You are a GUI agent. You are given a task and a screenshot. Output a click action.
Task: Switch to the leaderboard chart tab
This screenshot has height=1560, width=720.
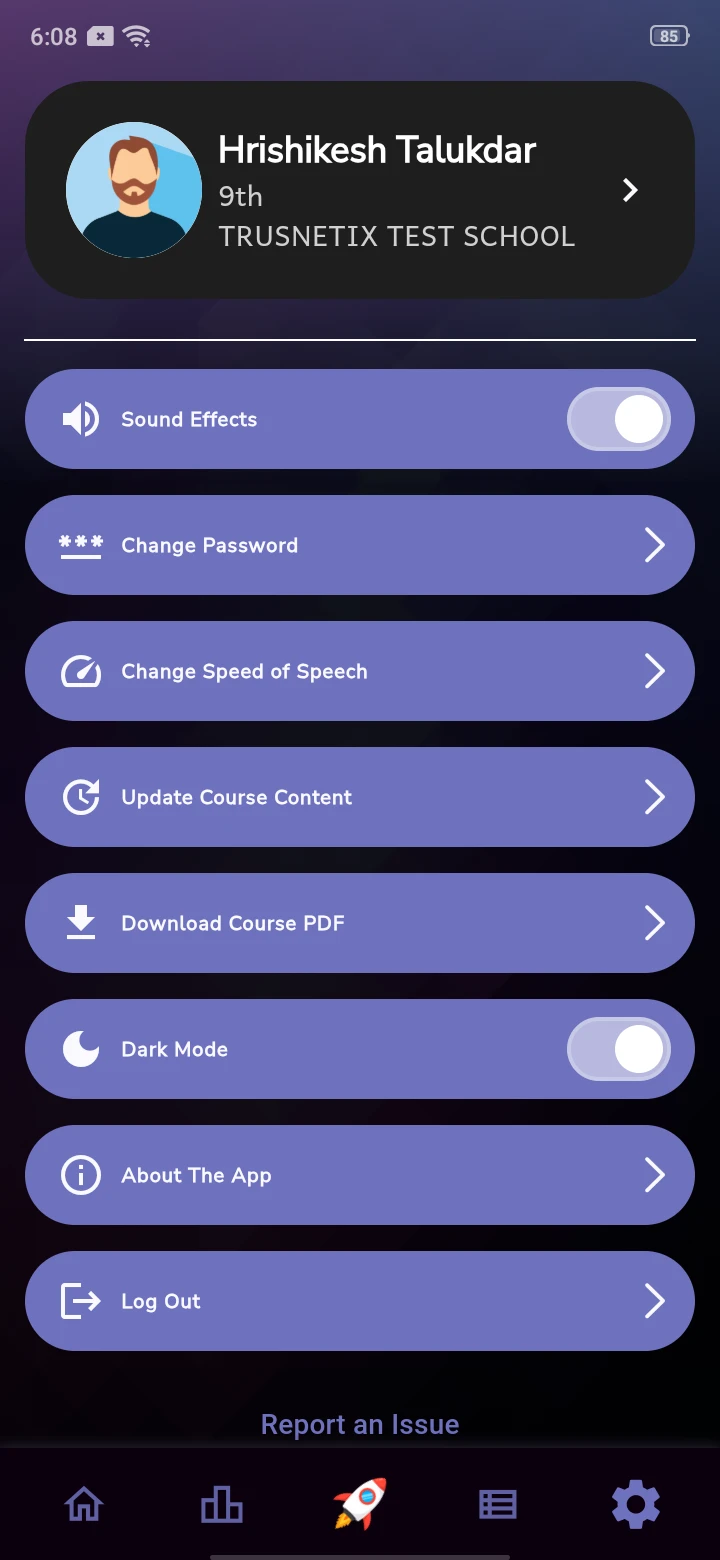[x=222, y=1504]
